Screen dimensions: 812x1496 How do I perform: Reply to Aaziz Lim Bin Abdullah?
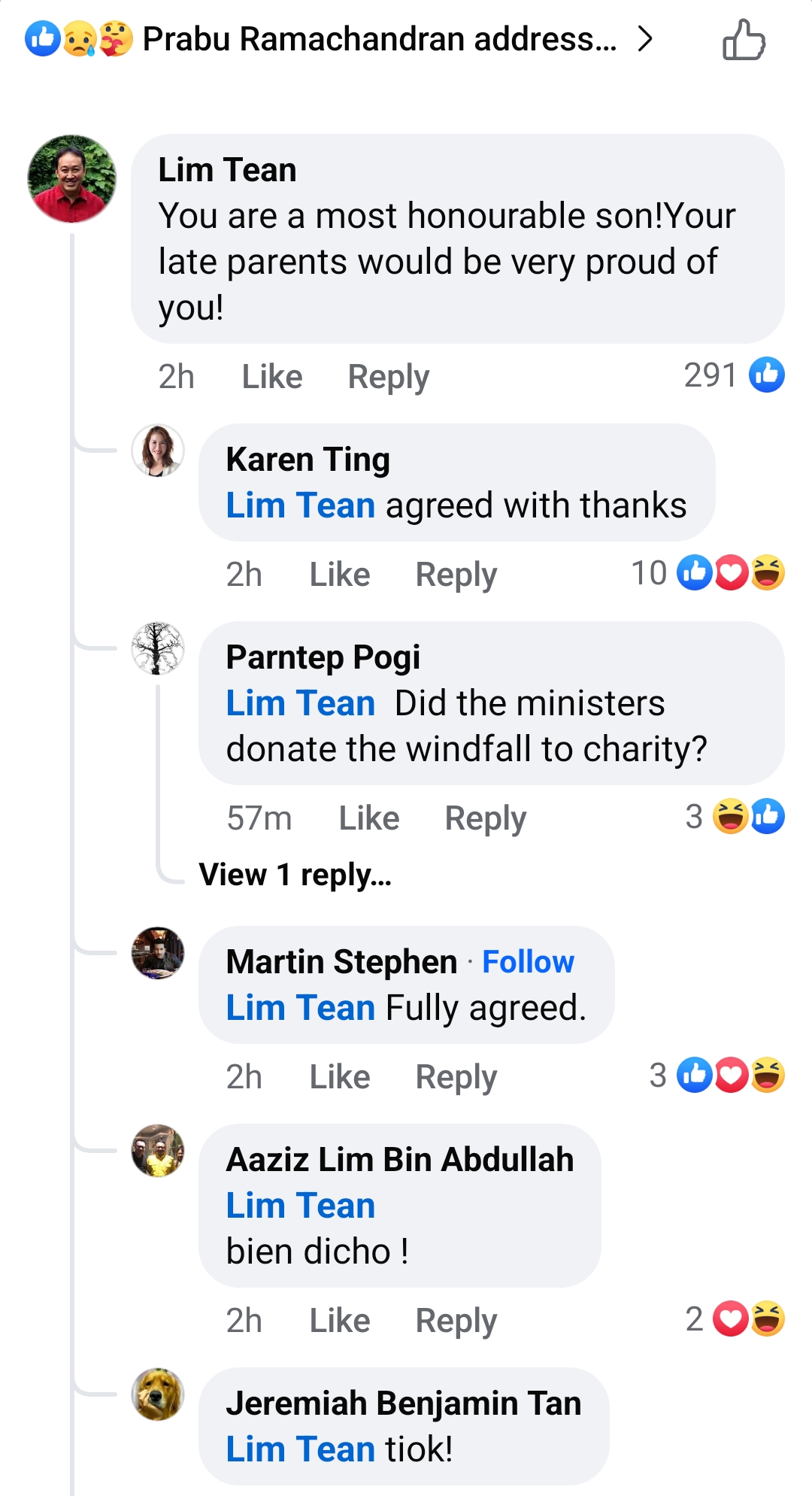pyautogui.click(x=456, y=1321)
